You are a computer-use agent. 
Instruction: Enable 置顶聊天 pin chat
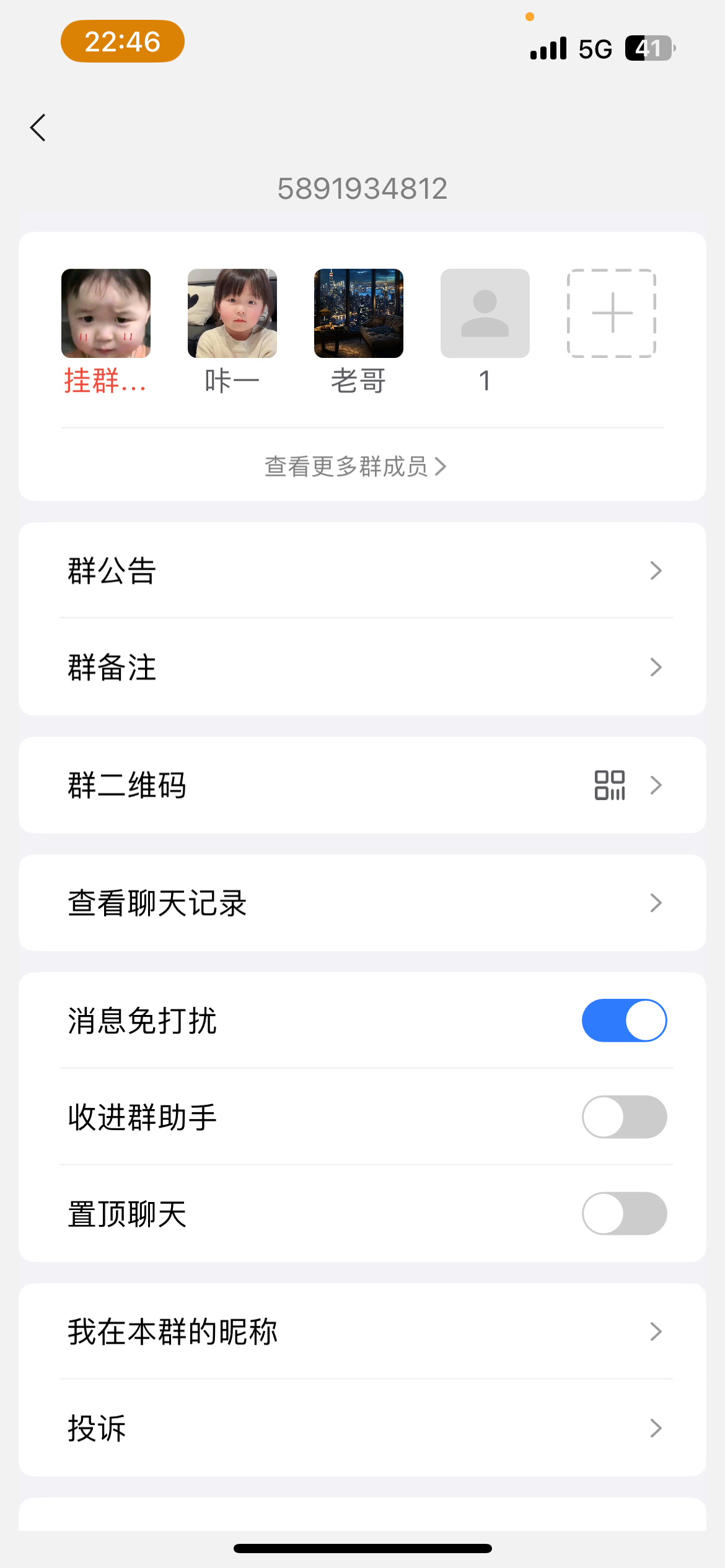click(624, 1214)
